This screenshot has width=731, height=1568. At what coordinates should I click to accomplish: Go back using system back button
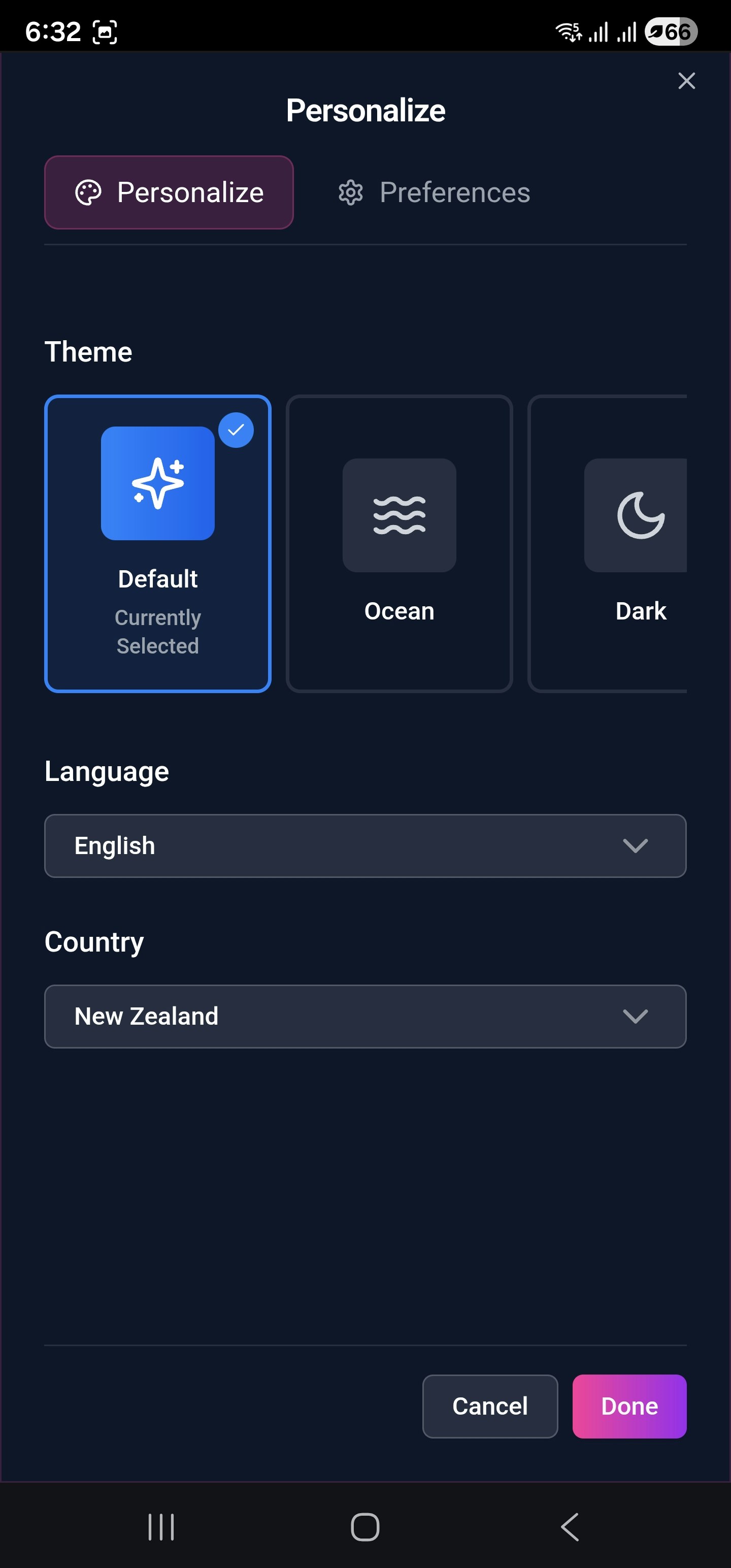pyautogui.click(x=570, y=1526)
